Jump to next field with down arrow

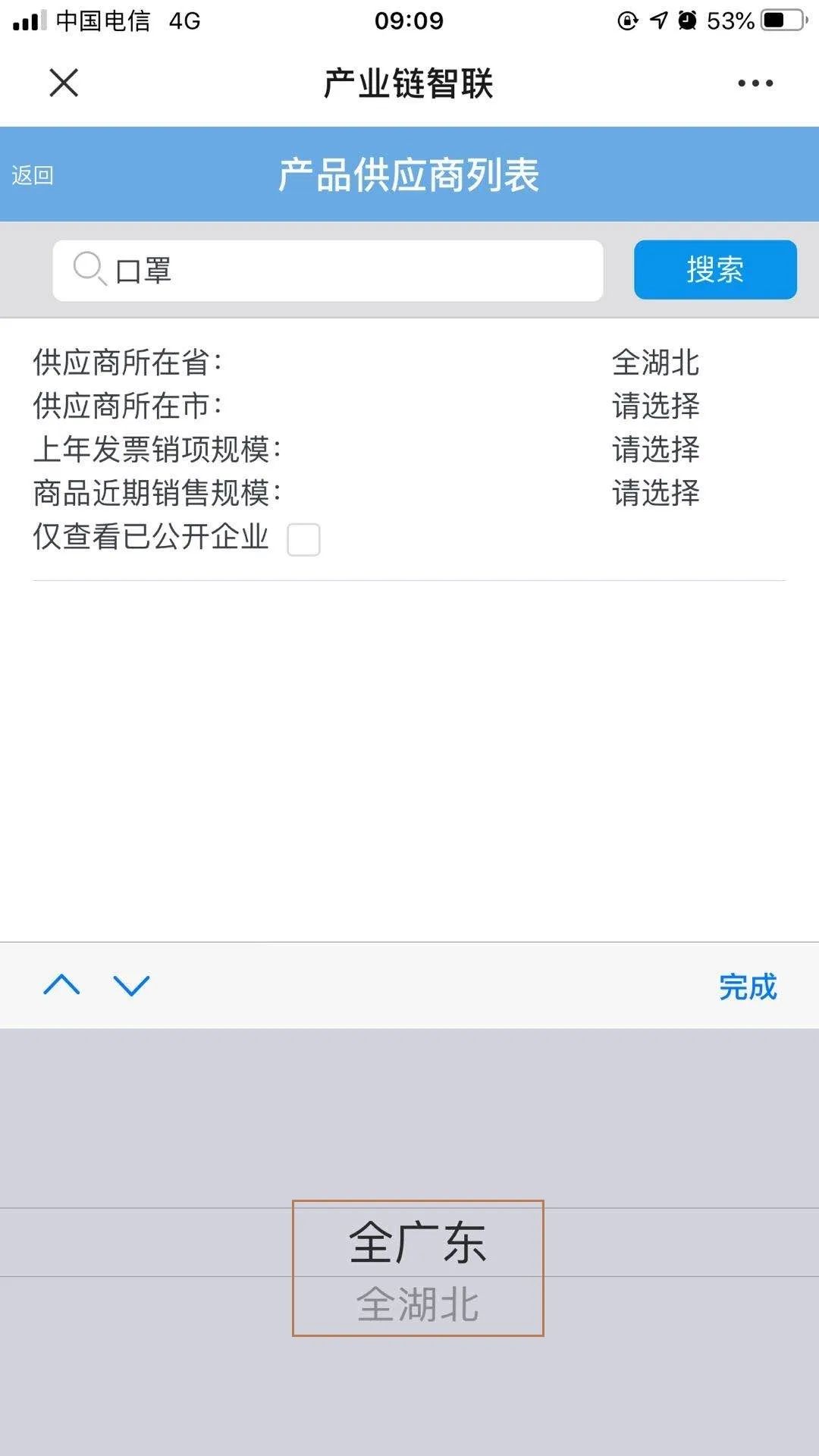click(131, 985)
